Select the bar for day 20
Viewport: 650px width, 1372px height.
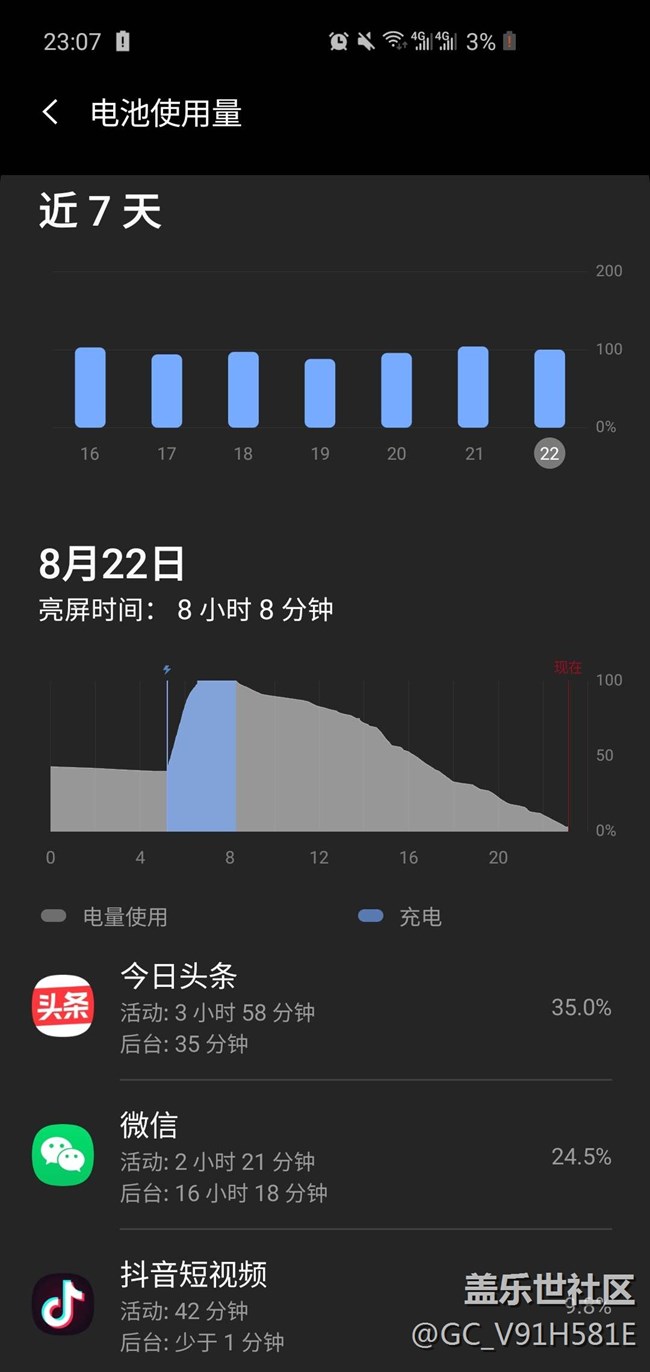point(397,390)
